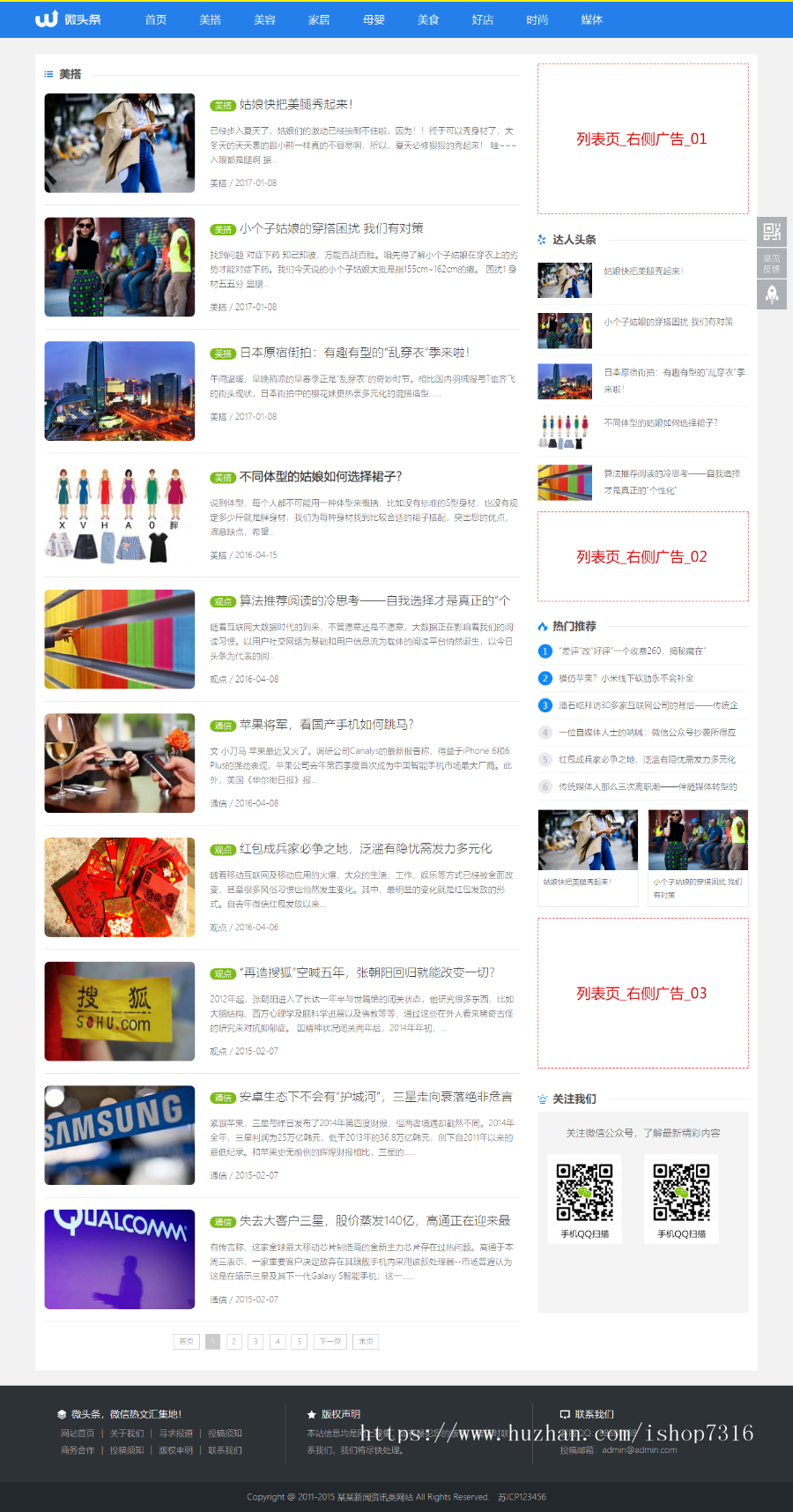Image resolution: width=793 pixels, height=1512 pixels.
Task: Open the 姑娘快把美腿秀起来 article link
Action: coord(297,103)
